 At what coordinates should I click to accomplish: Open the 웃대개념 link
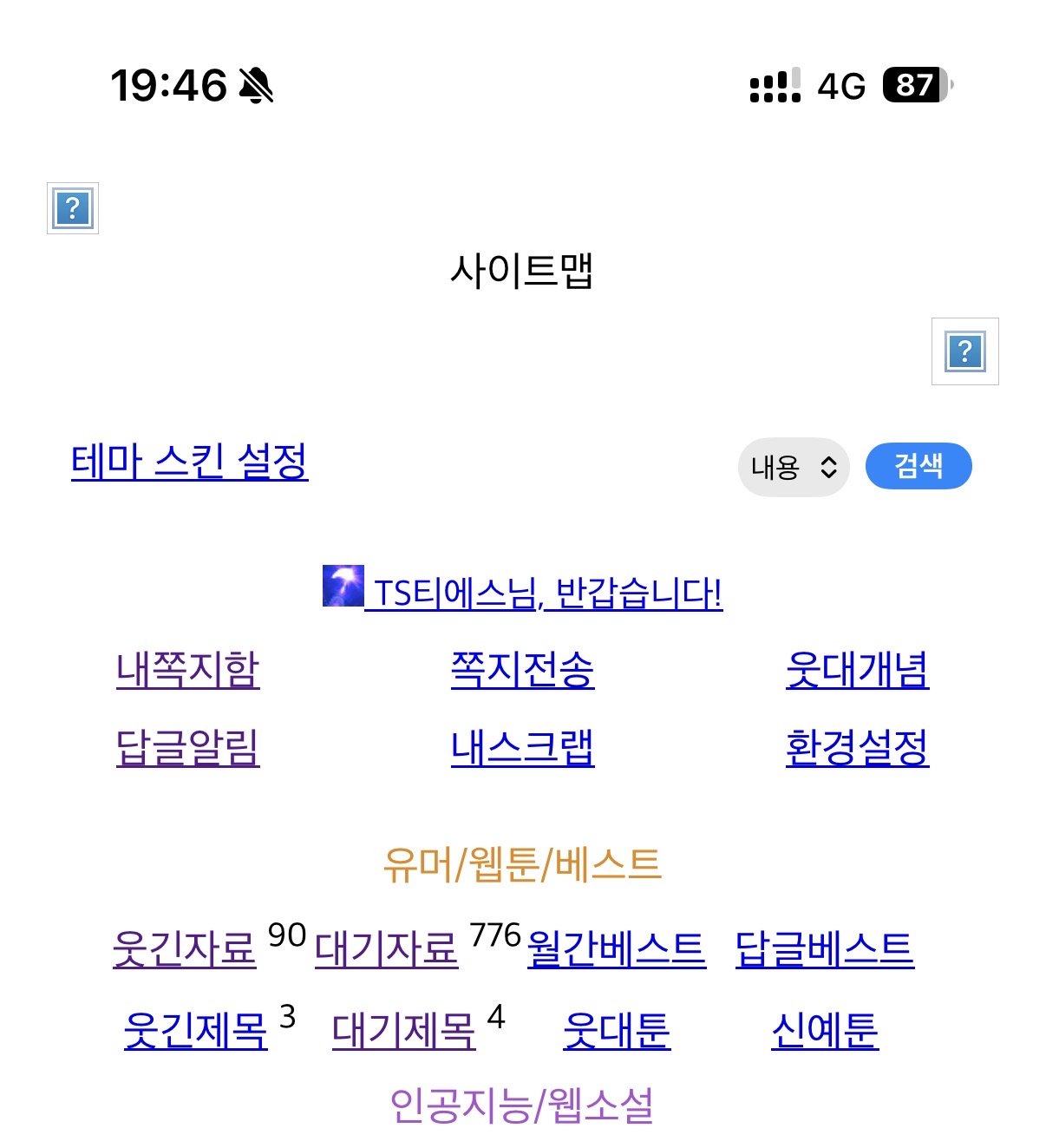857,669
